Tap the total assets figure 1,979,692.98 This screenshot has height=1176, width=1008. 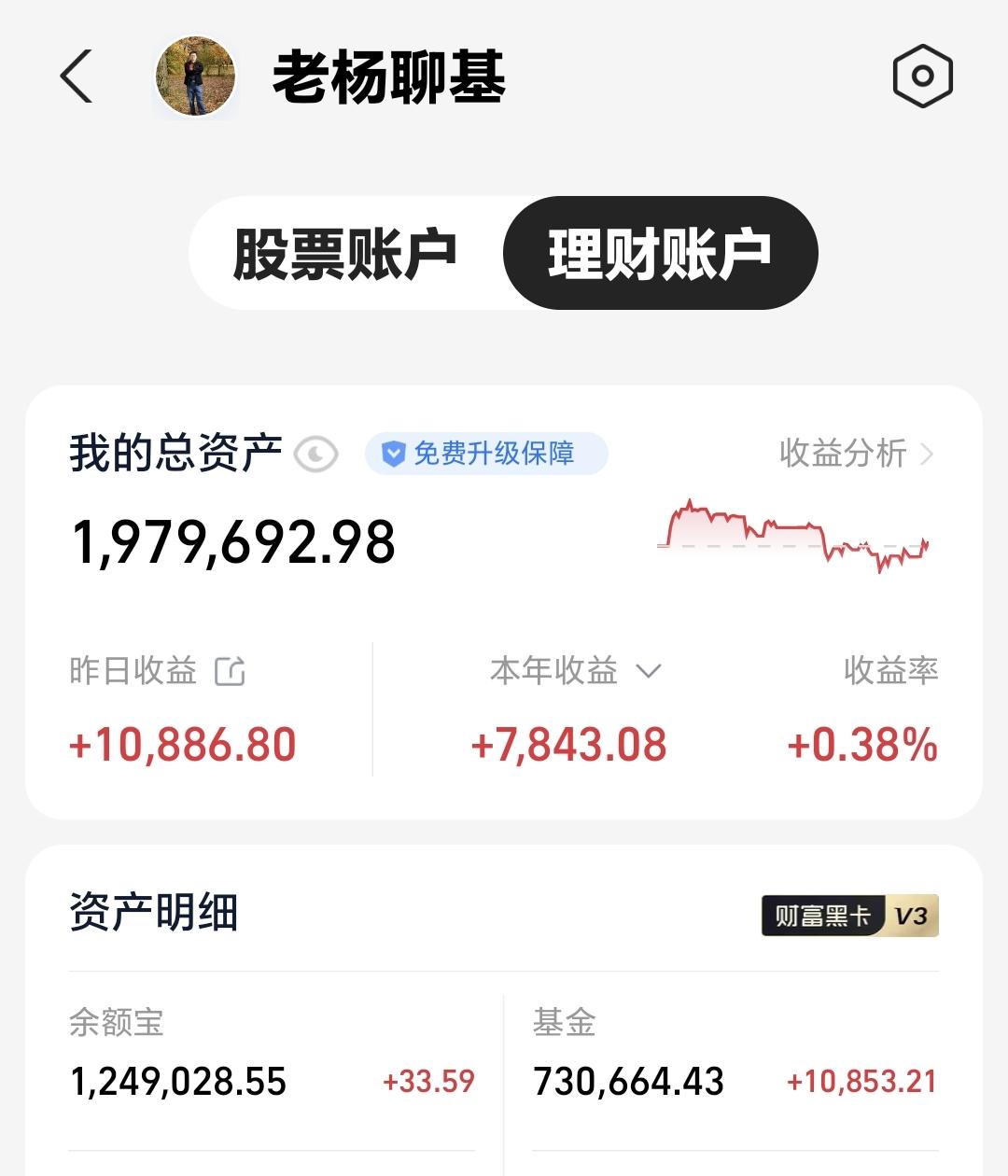click(233, 544)
